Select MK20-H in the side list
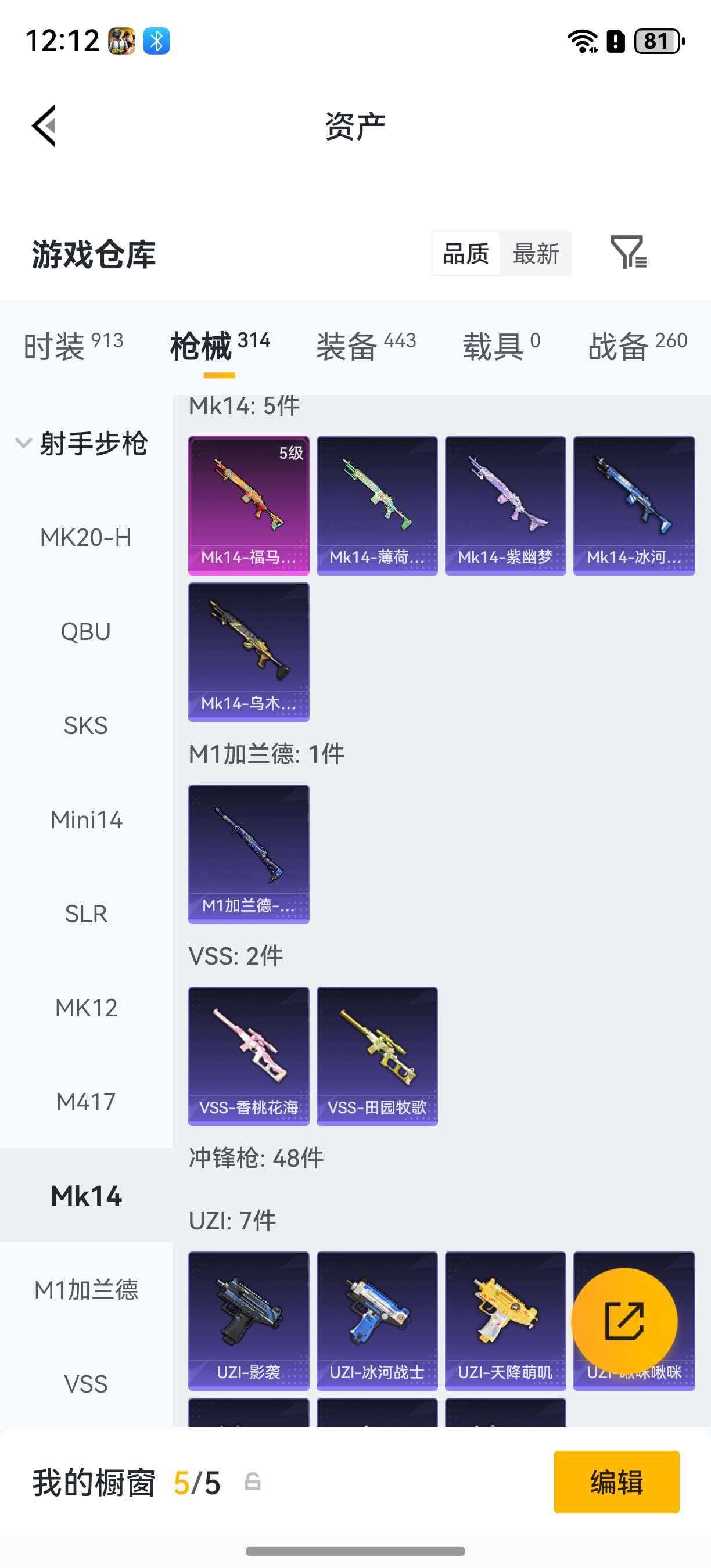The height and width of the screenshot is (1568, 711). [x=86, y=538]
